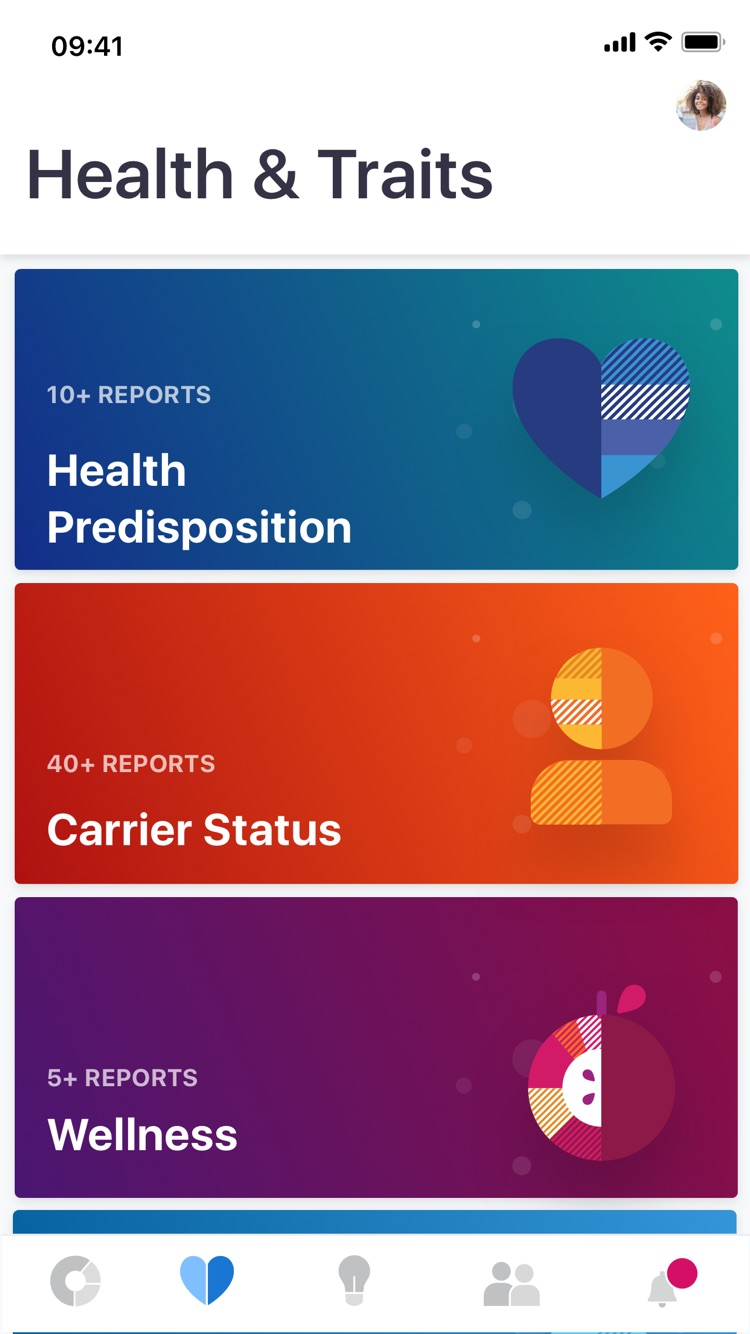Viewport: 750px width, 1334px height.
Task: Click the 5+ REPORTS label
Action: (123, 1078)
